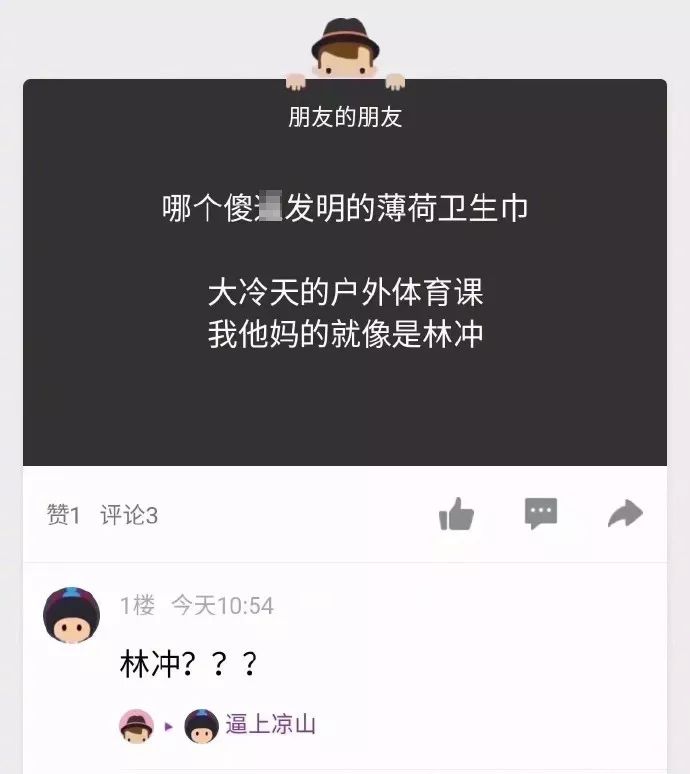Screen dimensions: 690x774
Task: Open the reply 逼上凉山
Action: click(x=270, y=725)
